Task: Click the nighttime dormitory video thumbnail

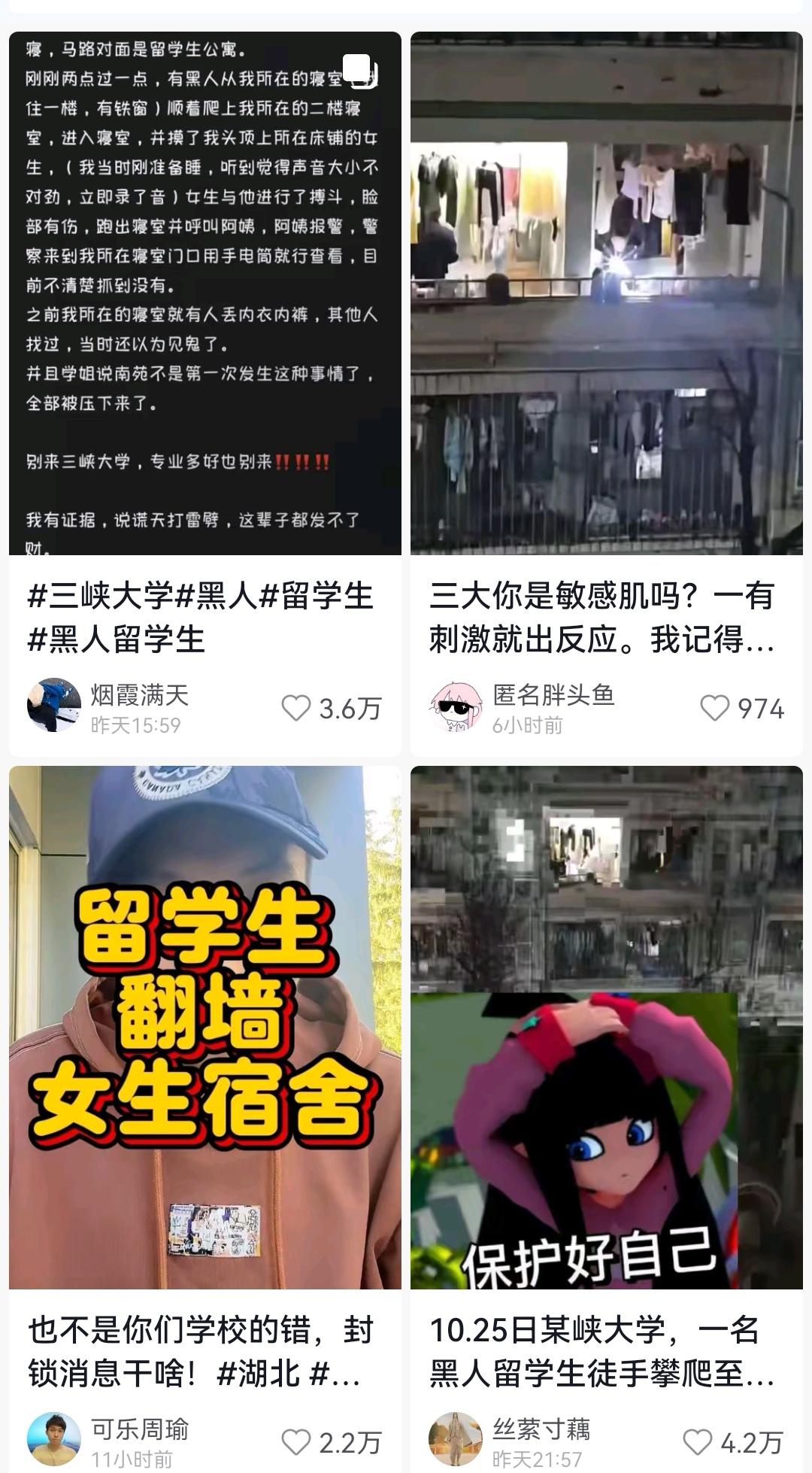Action: 609,293
